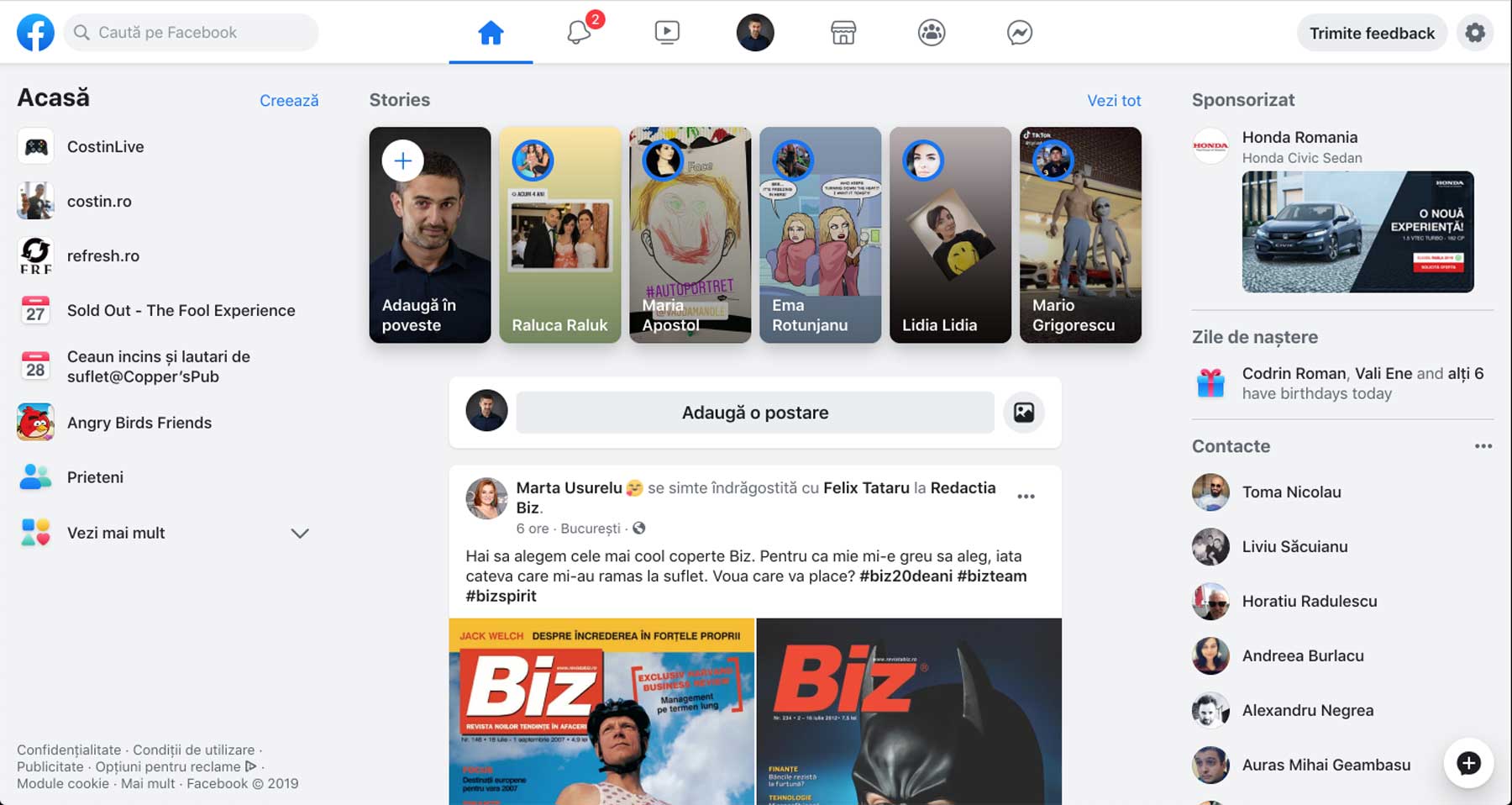Tap the Creează link
Screen dimensions: 1512x805
point(289,101)
